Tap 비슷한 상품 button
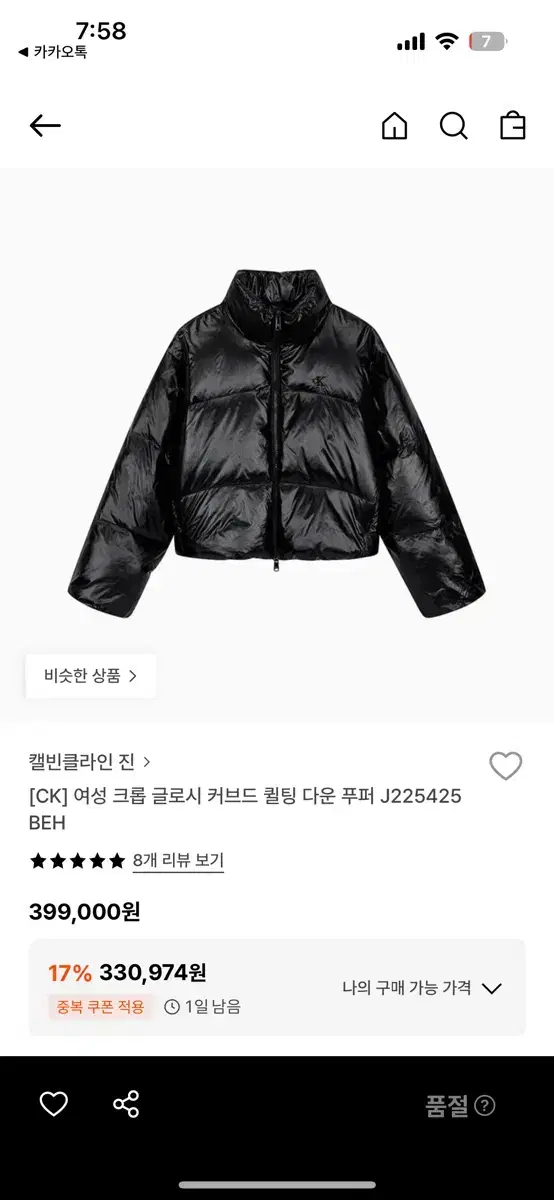The width and height of the screenshot is (554, 1200). point(91,676)
